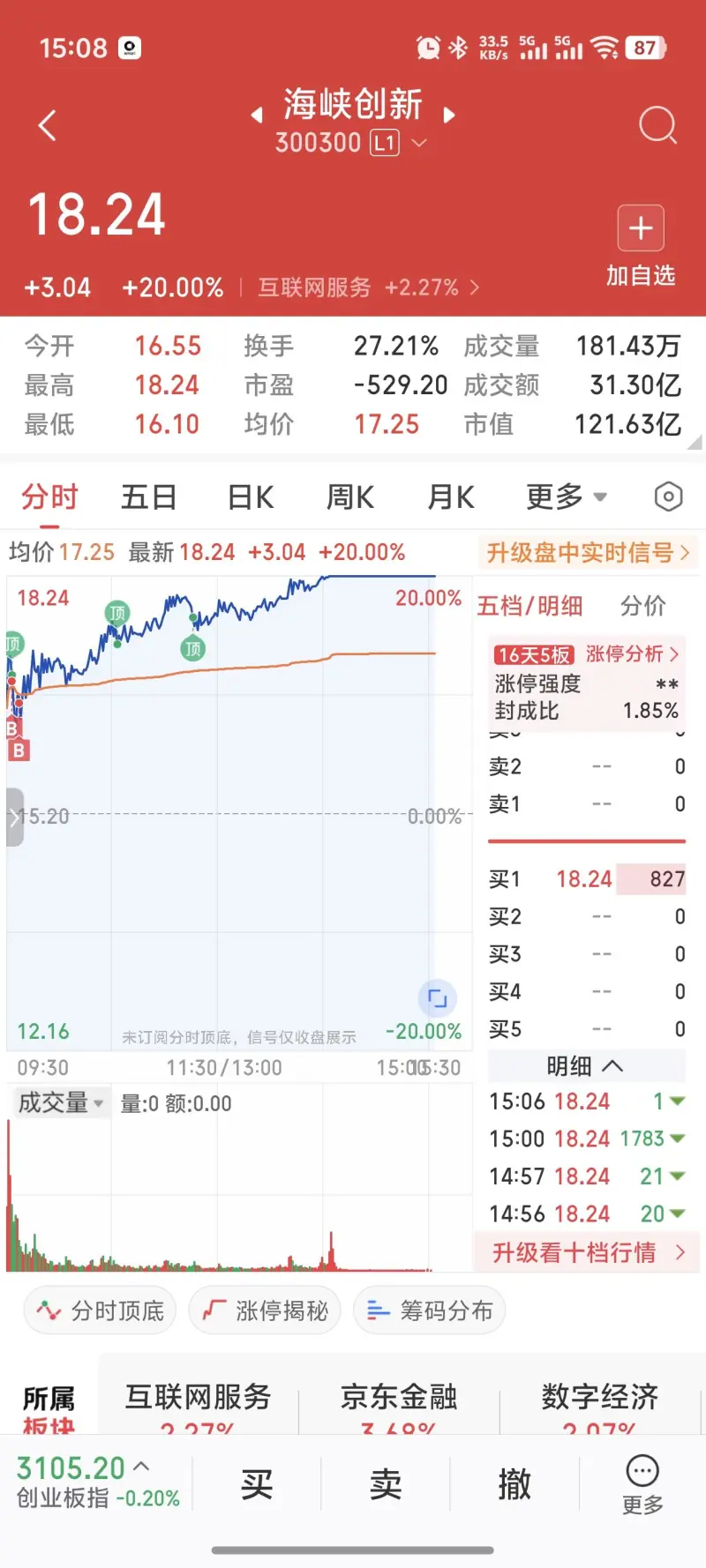
Task: Open 升级盘中实时信号 upgrade link
Action: pyautogui.click(x=587, y=553)
